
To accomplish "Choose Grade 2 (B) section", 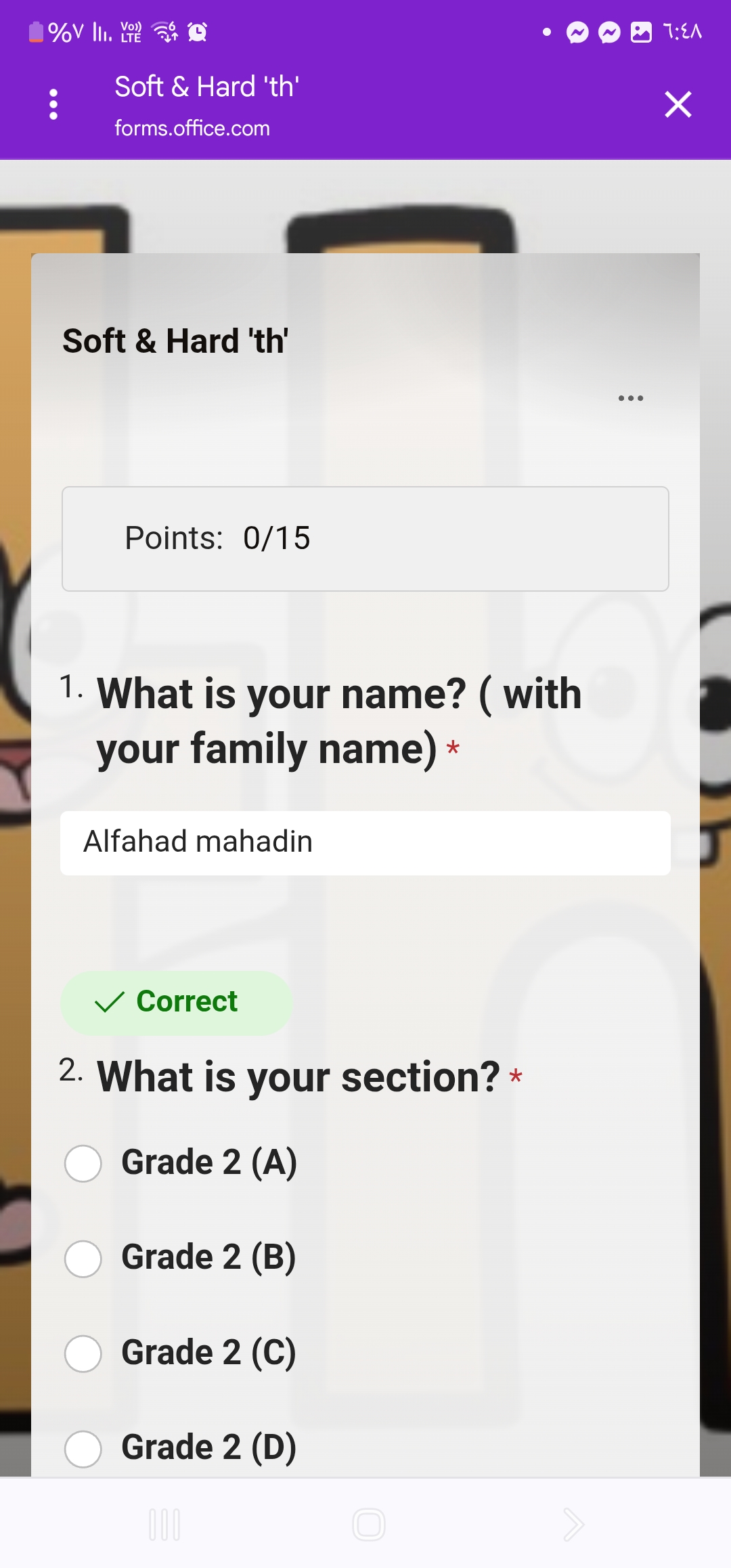I will click(x=83, y=1259).
